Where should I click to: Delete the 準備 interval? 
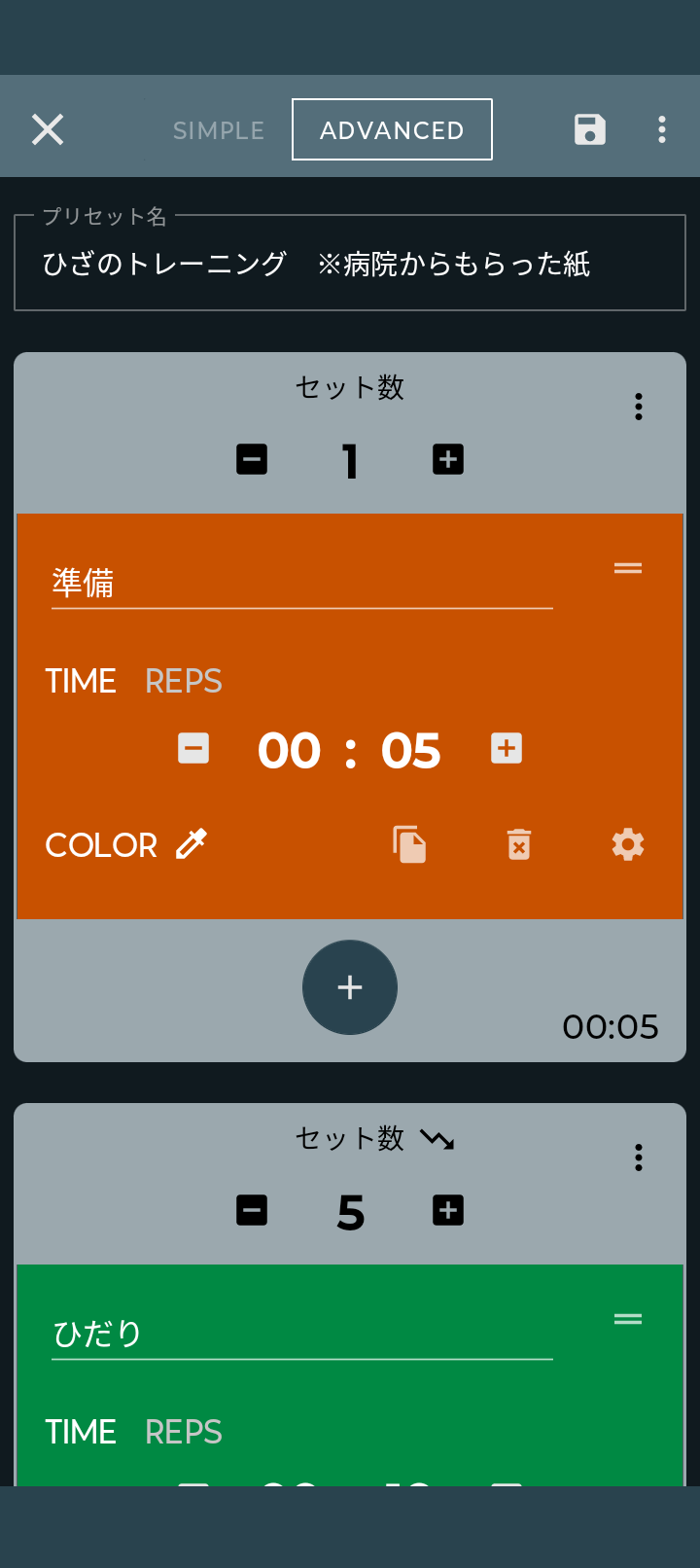tap(519, 844)
